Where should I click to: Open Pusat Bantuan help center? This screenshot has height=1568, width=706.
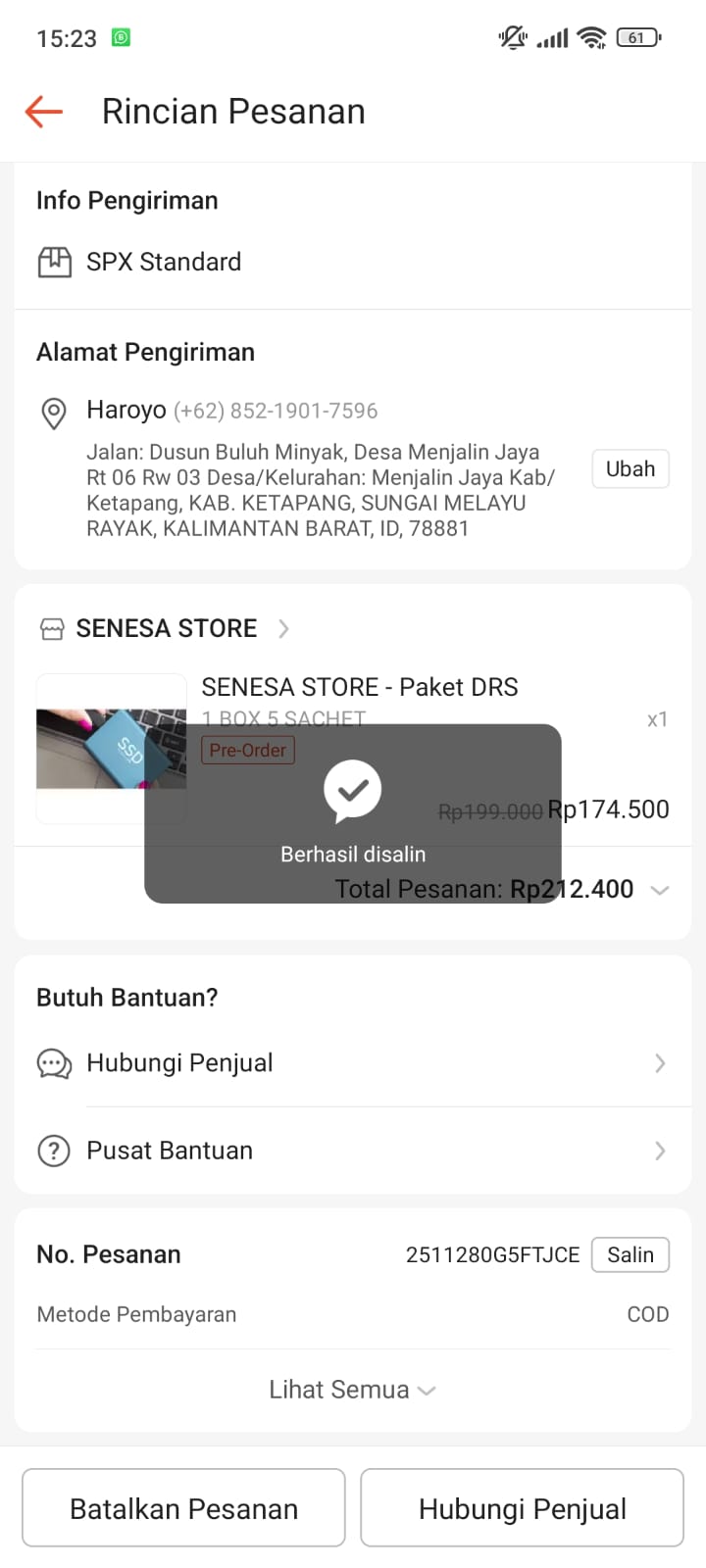click(353, 1151)
